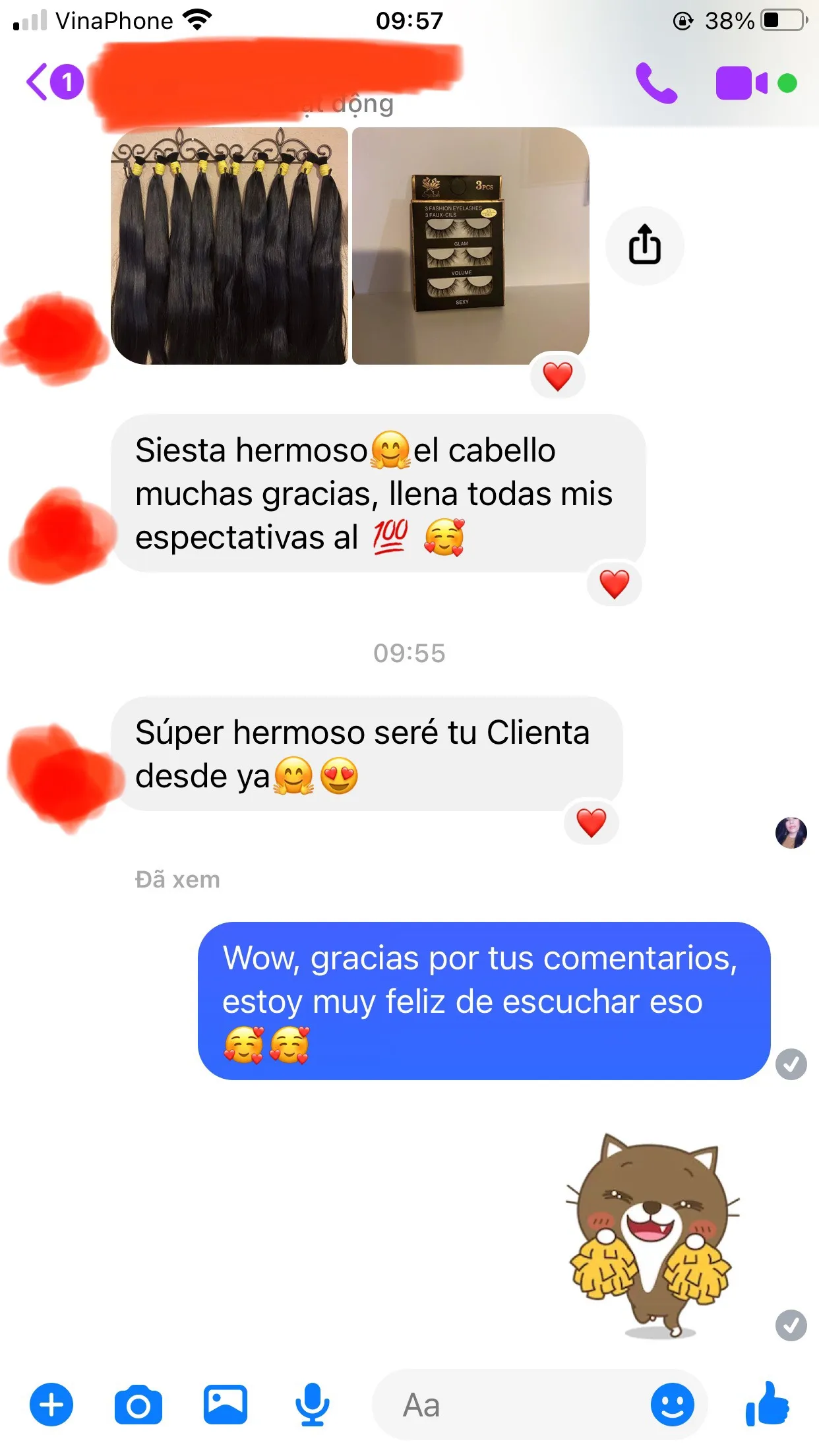Open the eyelashes box photo

[471, 246]
